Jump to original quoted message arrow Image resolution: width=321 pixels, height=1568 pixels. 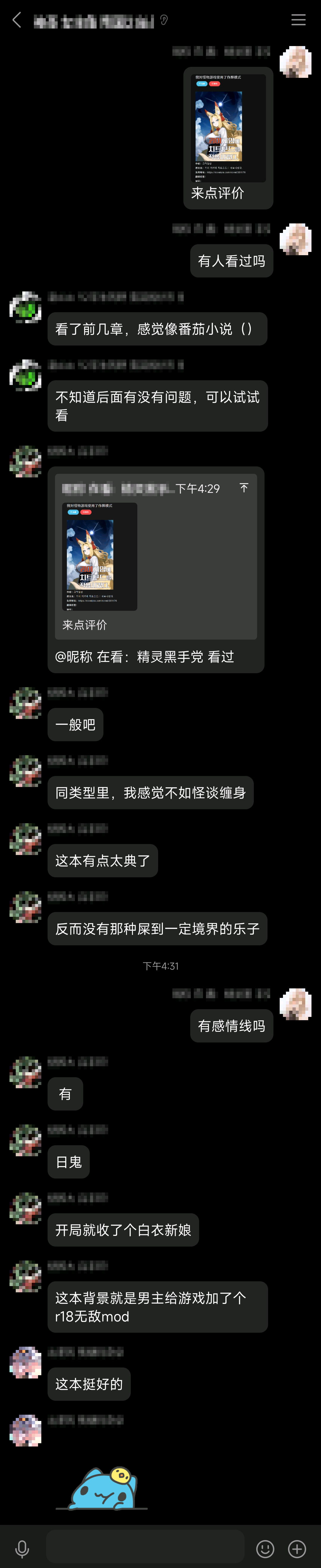(x=244, y=488)
